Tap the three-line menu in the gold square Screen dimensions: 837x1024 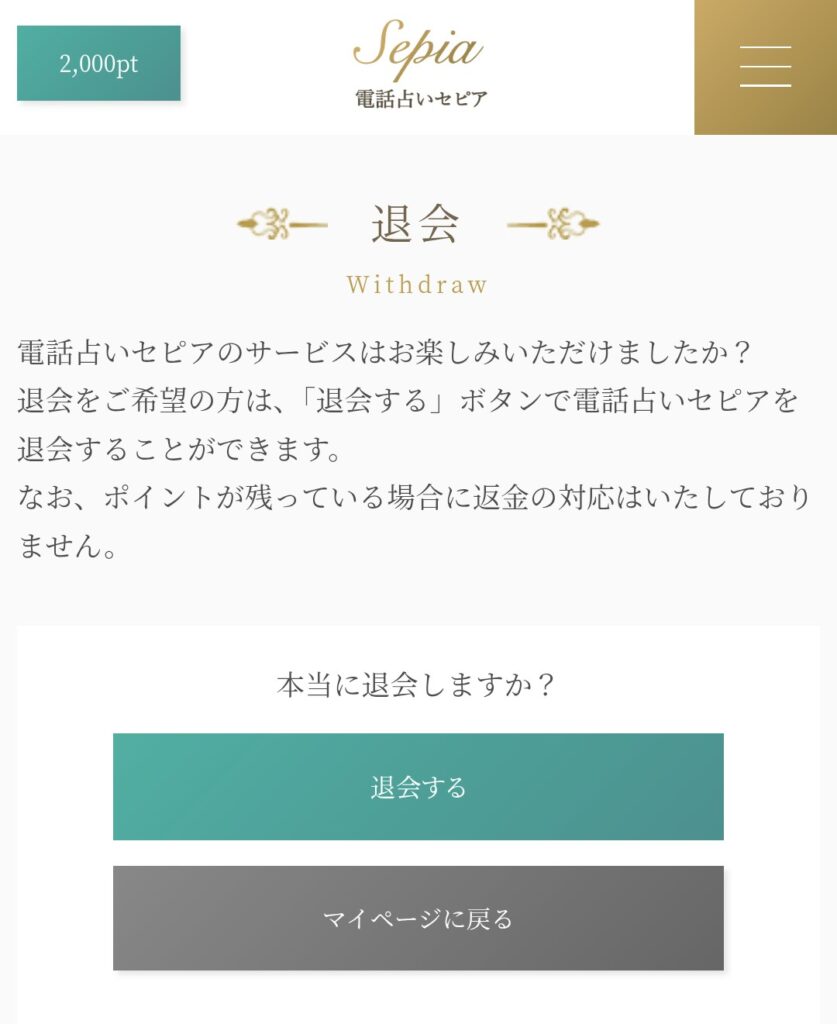tap(766, 68)
